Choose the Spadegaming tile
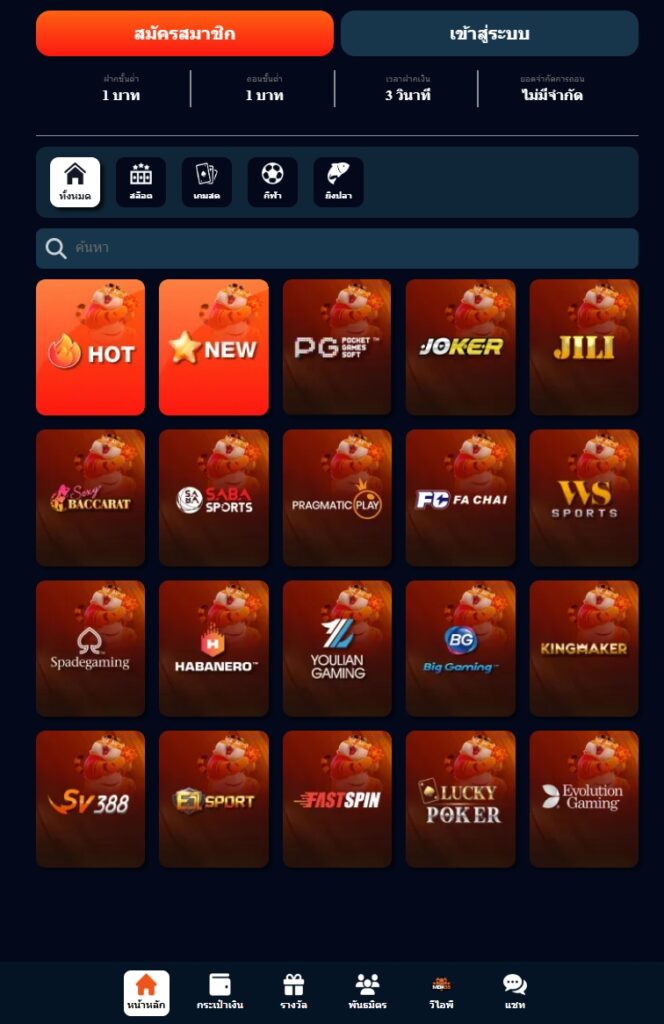Image resolution: width=664 pixels, height=1024 pixels. 90,648
